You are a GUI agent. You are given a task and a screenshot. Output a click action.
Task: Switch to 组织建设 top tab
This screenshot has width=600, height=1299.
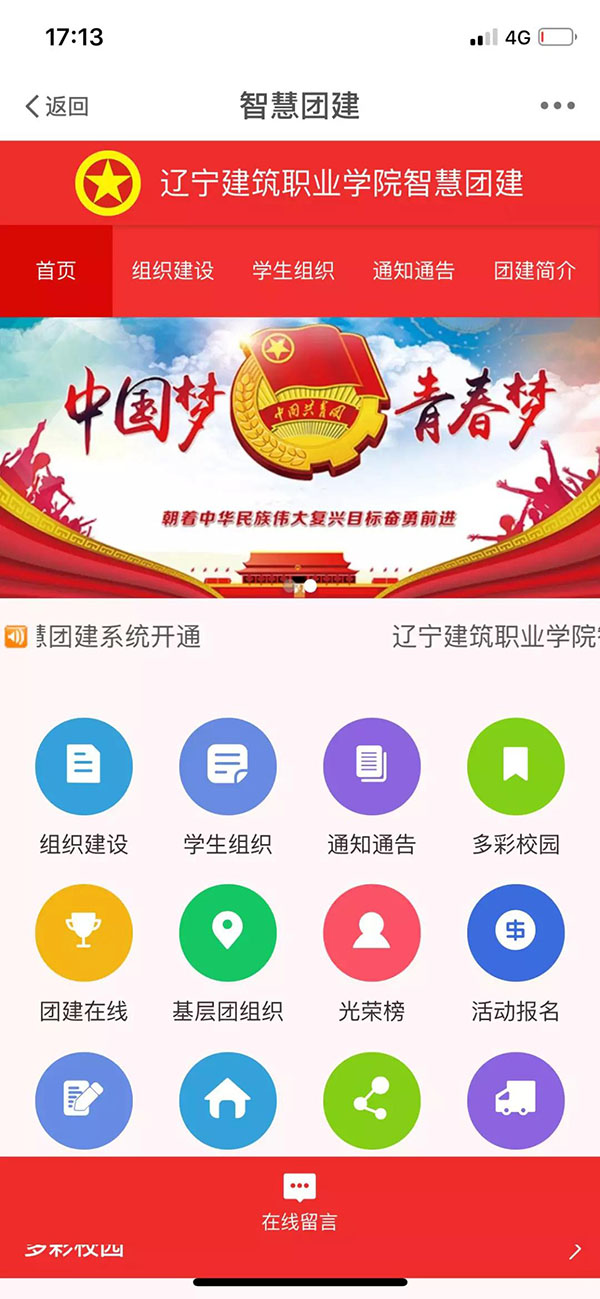[173, 270]
